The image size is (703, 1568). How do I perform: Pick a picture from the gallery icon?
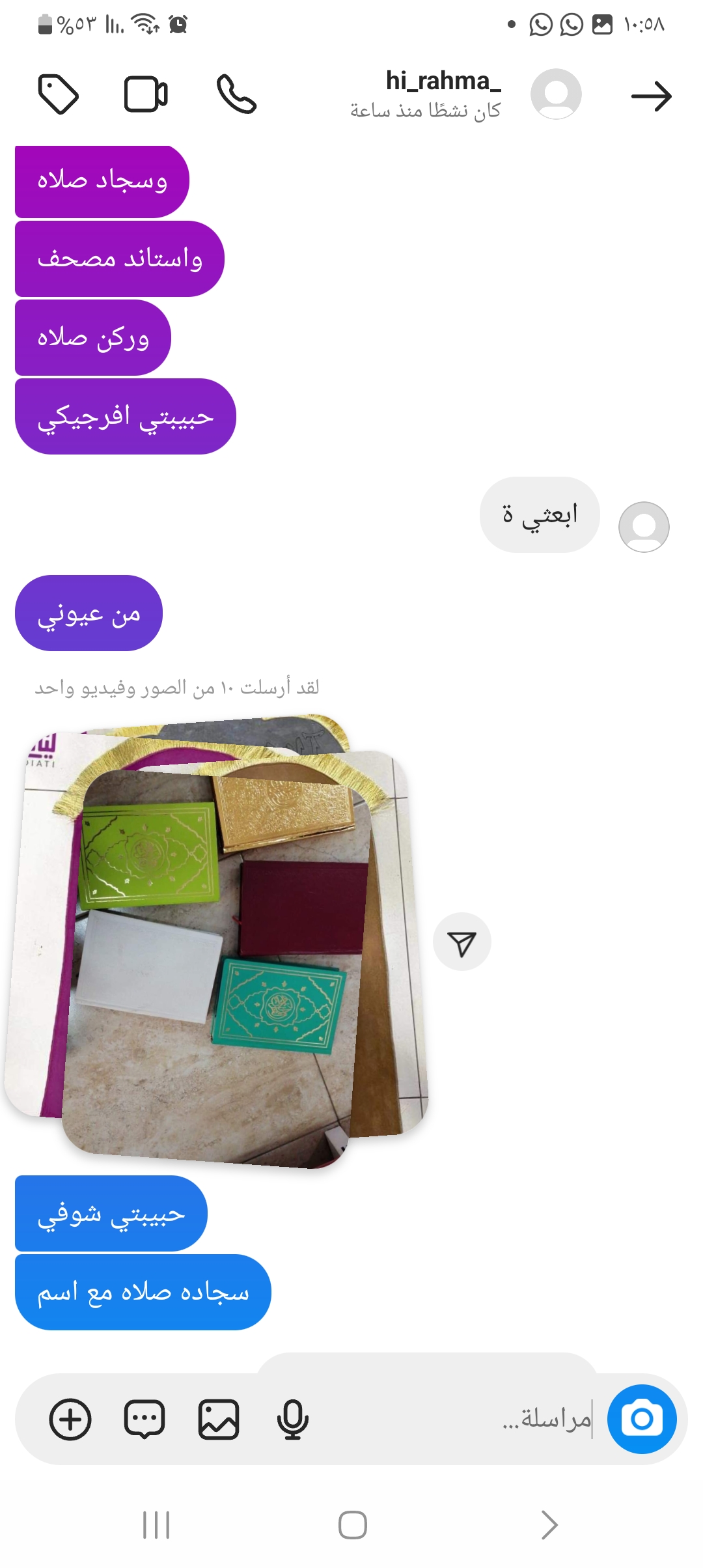pos(219,1418)
